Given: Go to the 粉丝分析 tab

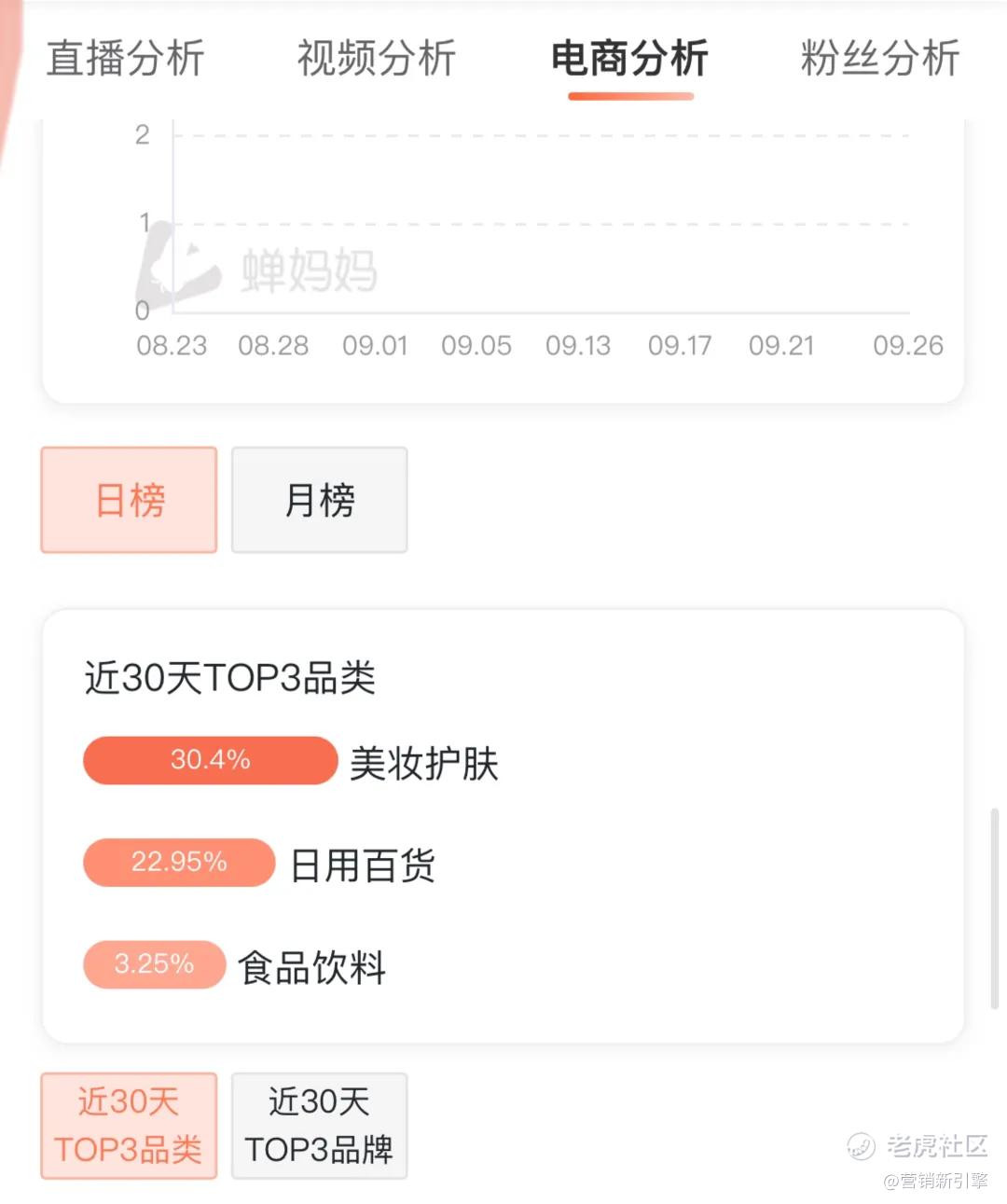Looking at the screenshot, I should 880,58.
